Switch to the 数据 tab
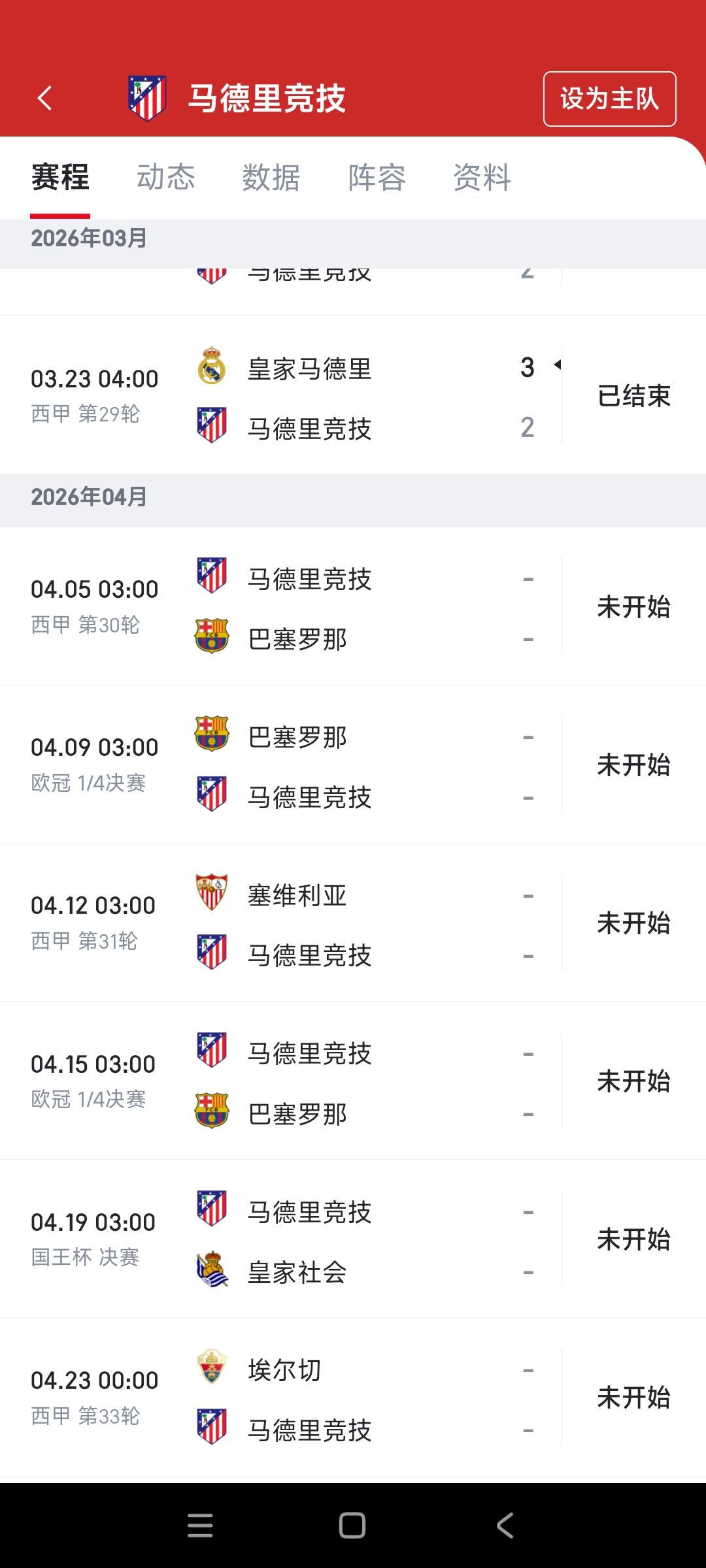This screenshot has height=1568, width=706. [271, 178]
